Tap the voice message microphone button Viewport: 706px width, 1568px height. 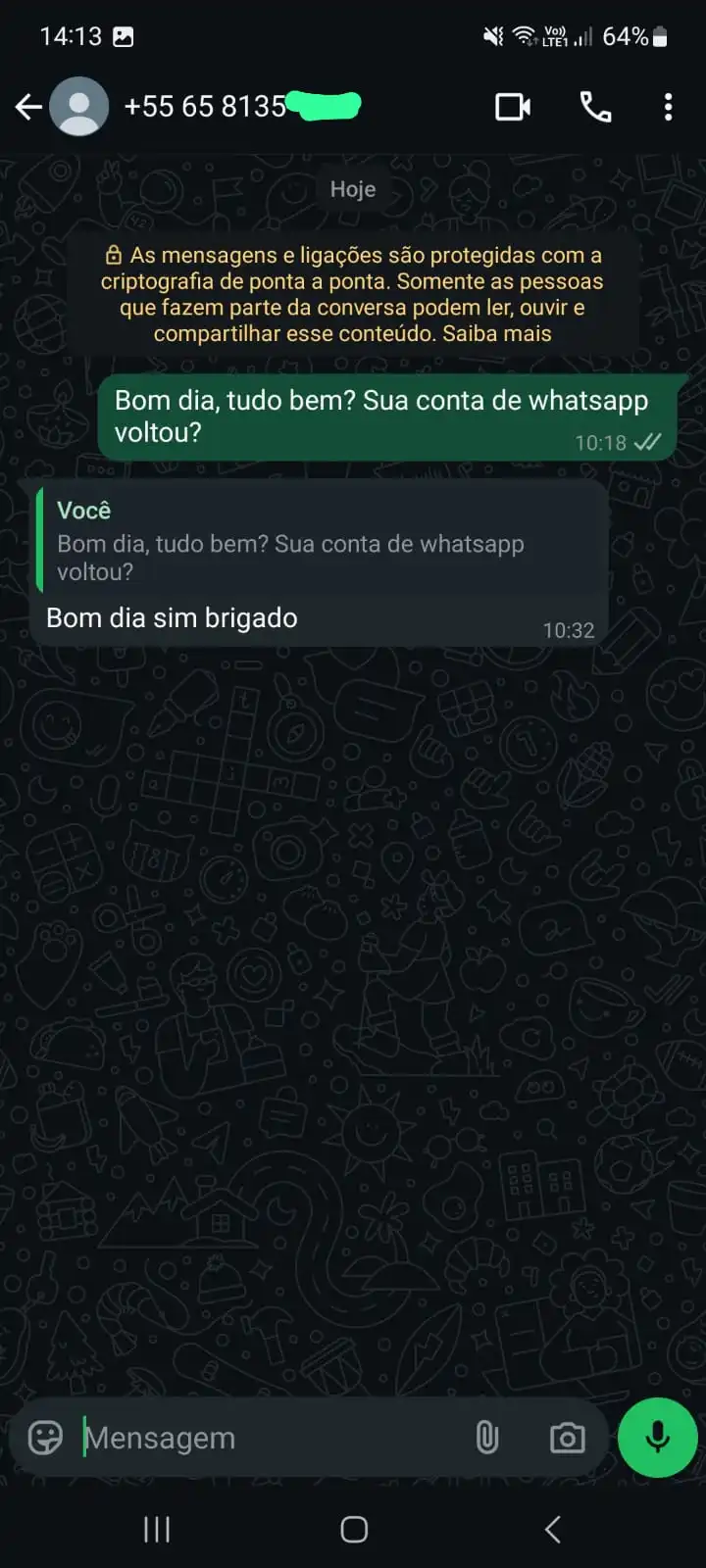tap(657, 1437)
